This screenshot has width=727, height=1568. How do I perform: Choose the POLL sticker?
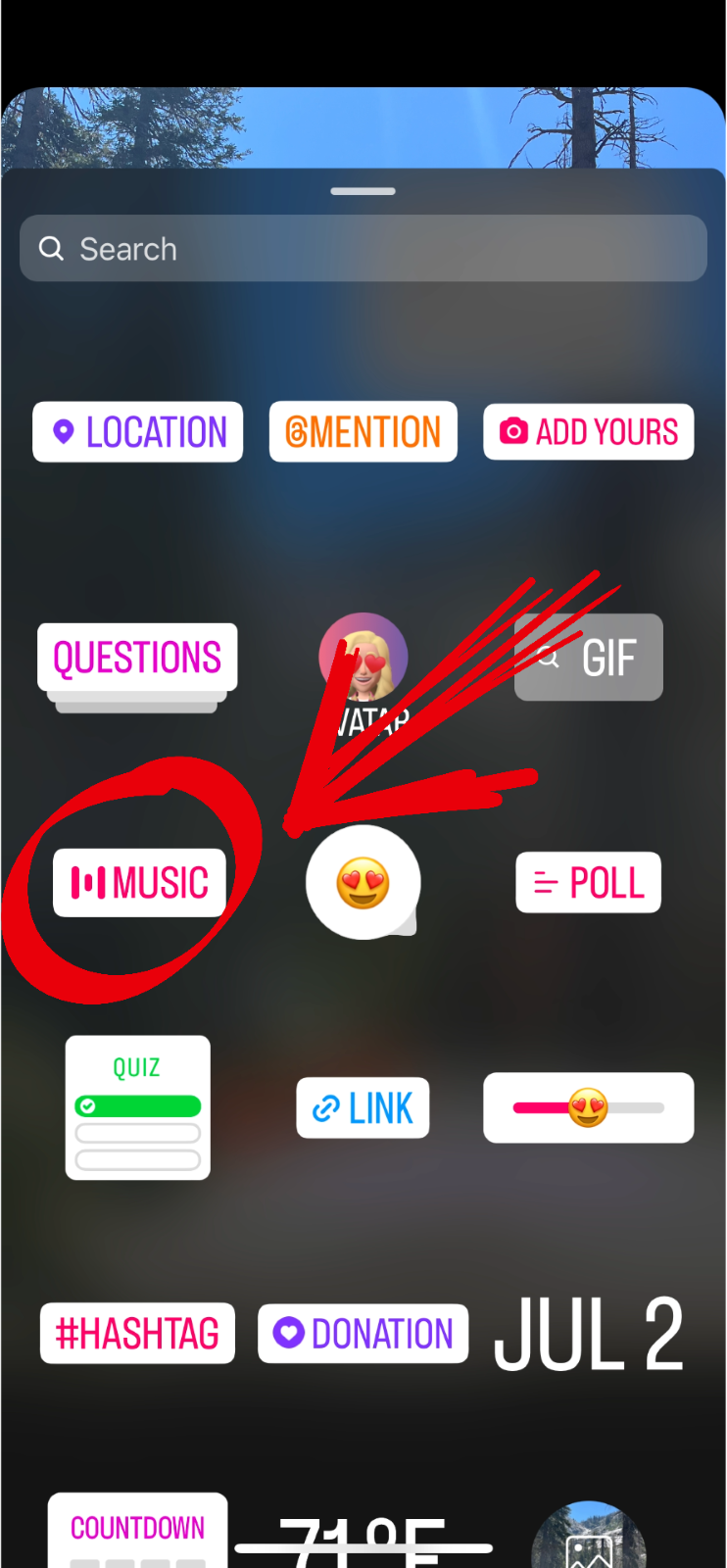588,882
